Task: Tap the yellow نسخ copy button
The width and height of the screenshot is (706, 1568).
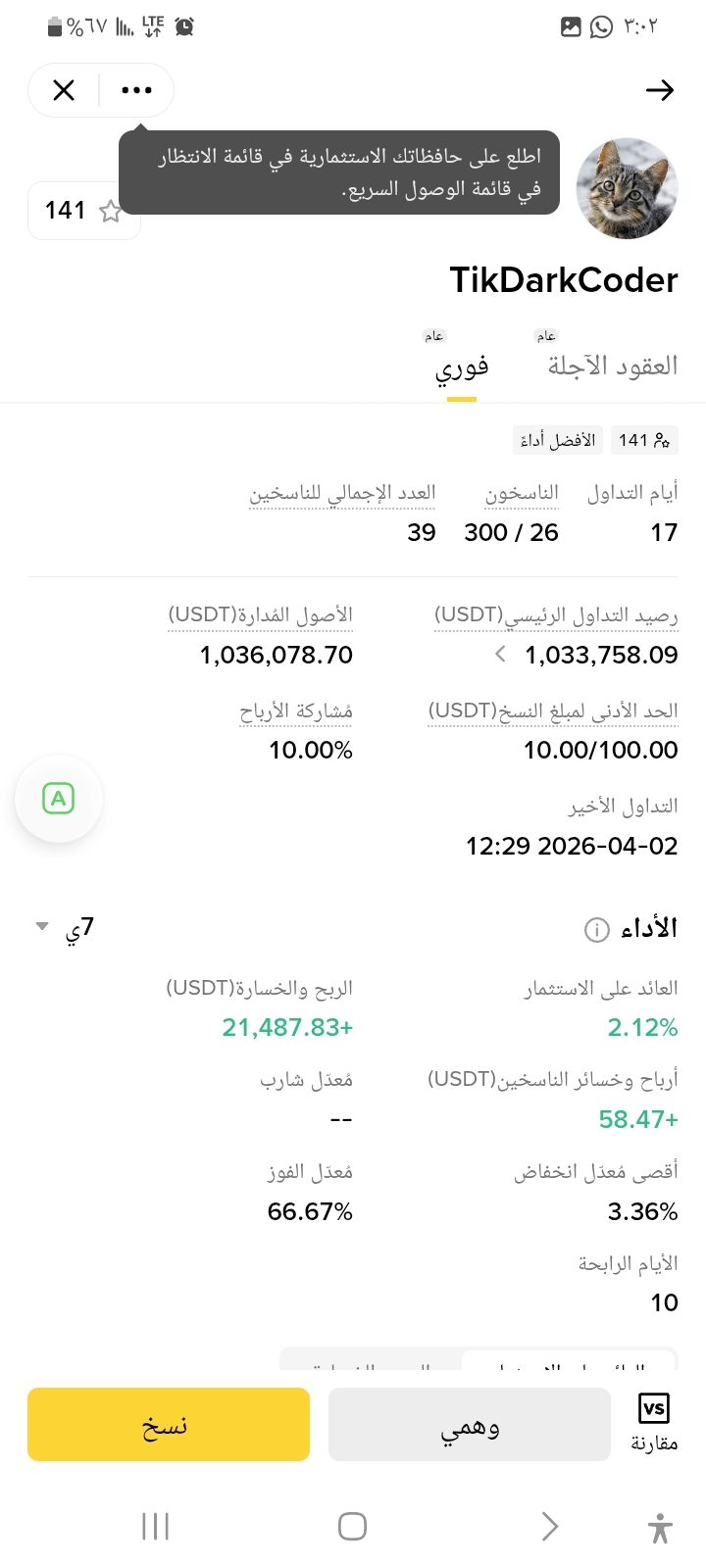Action: (x=169, y=1426)
